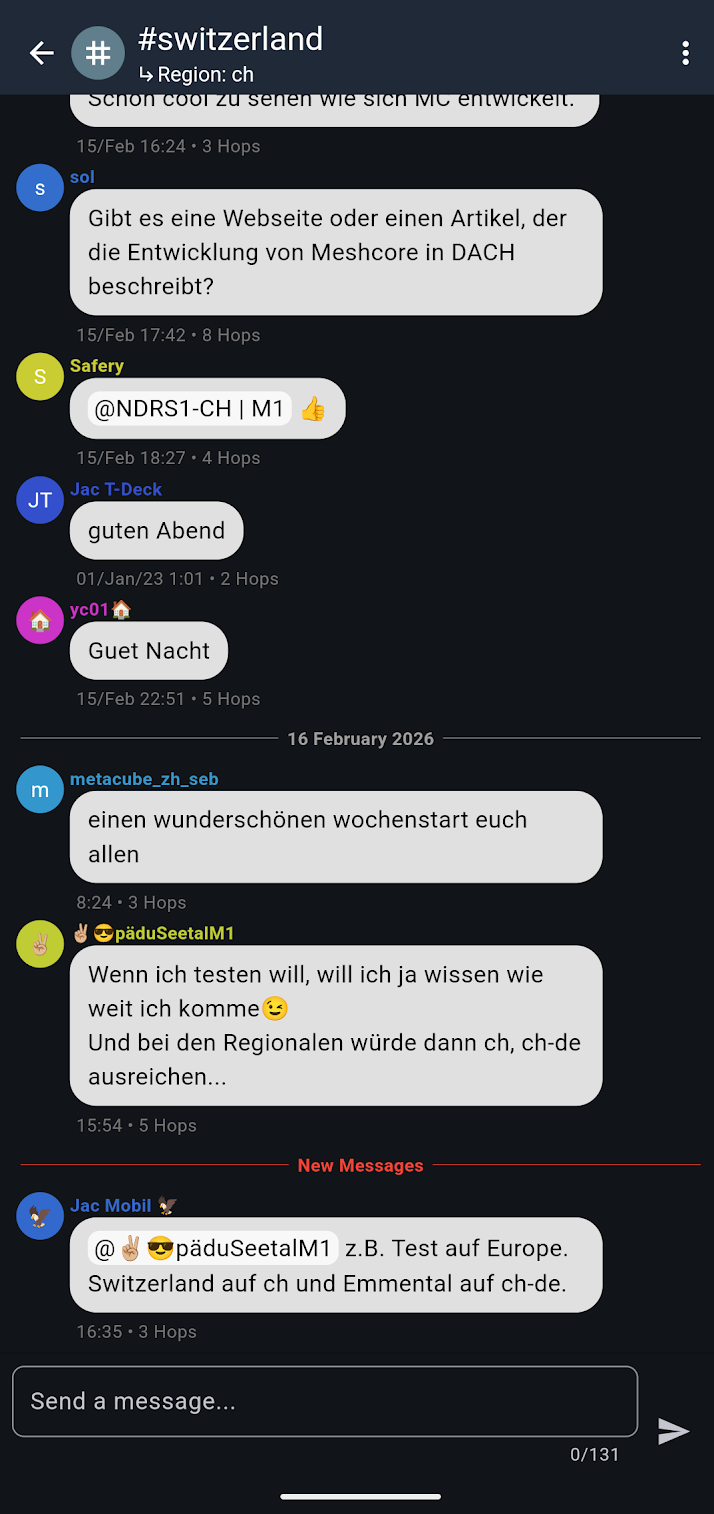Go back using the arrow icon
This screenshot has width=714, height=1514.
click(x=41, y=53)
